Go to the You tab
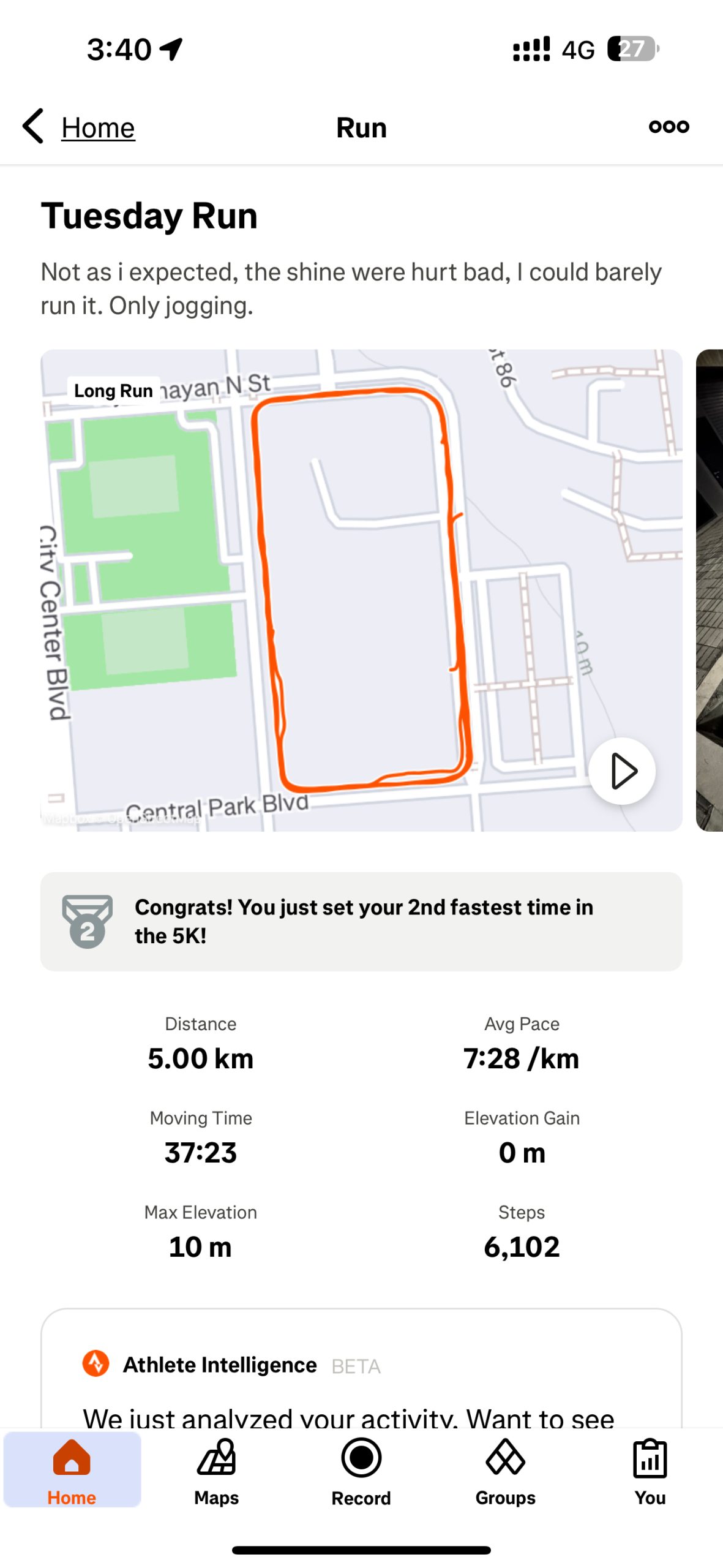The image size is (723, 1568). click(x=650, y=1471)
